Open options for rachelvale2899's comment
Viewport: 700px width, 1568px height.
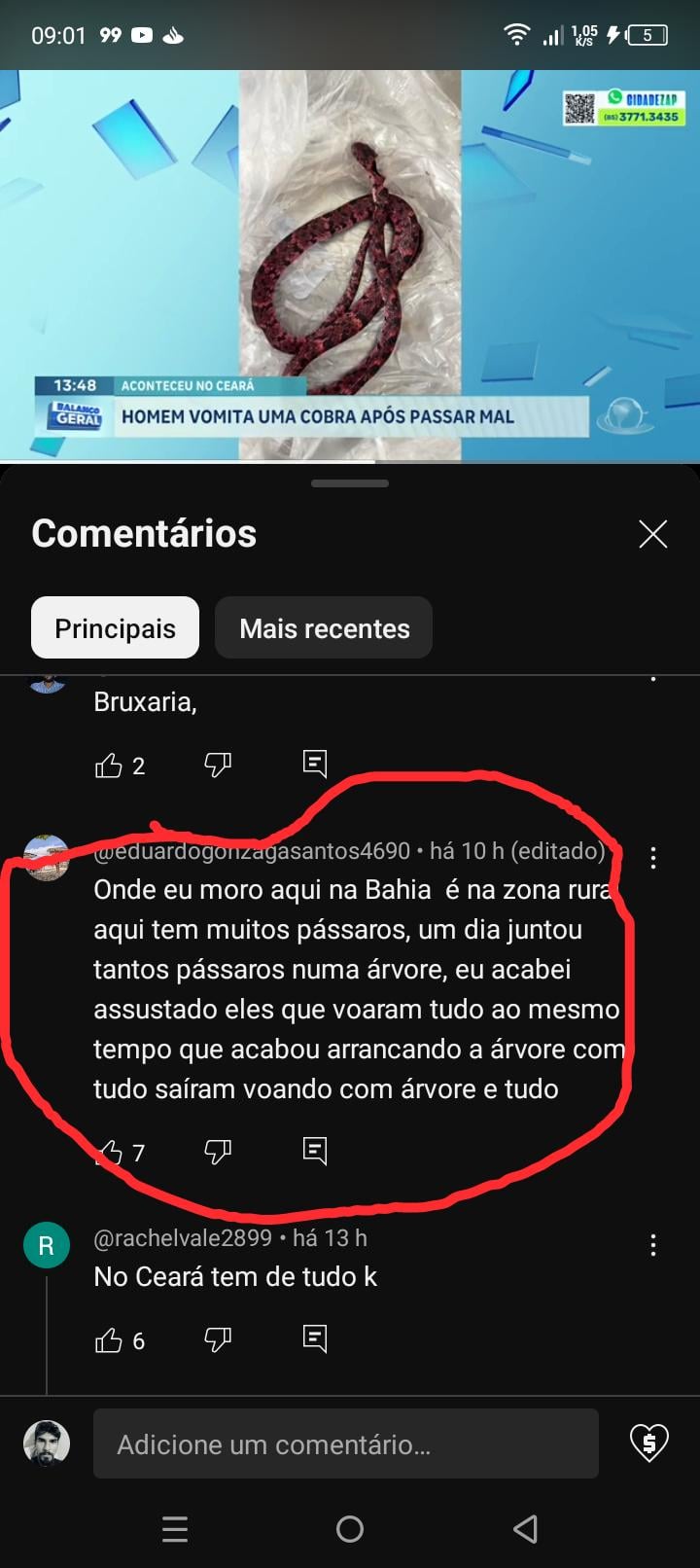[652, 1245]
